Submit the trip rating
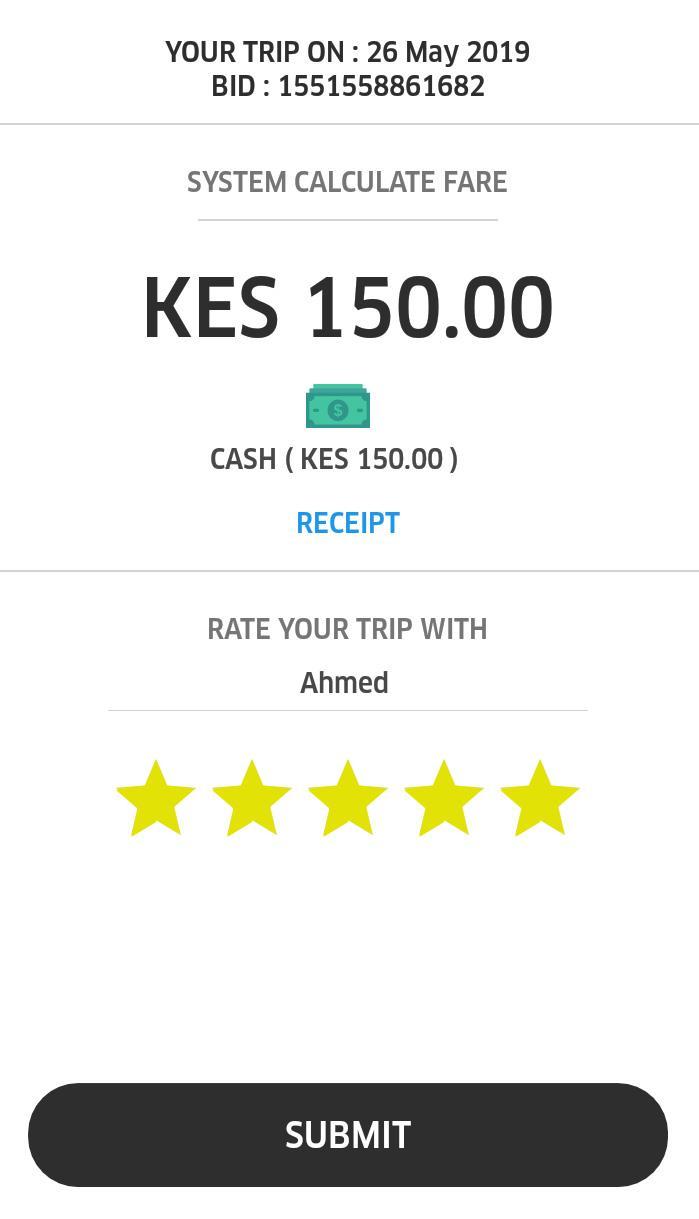The width and height of the screenshot is (699, 1219). 348,1135
